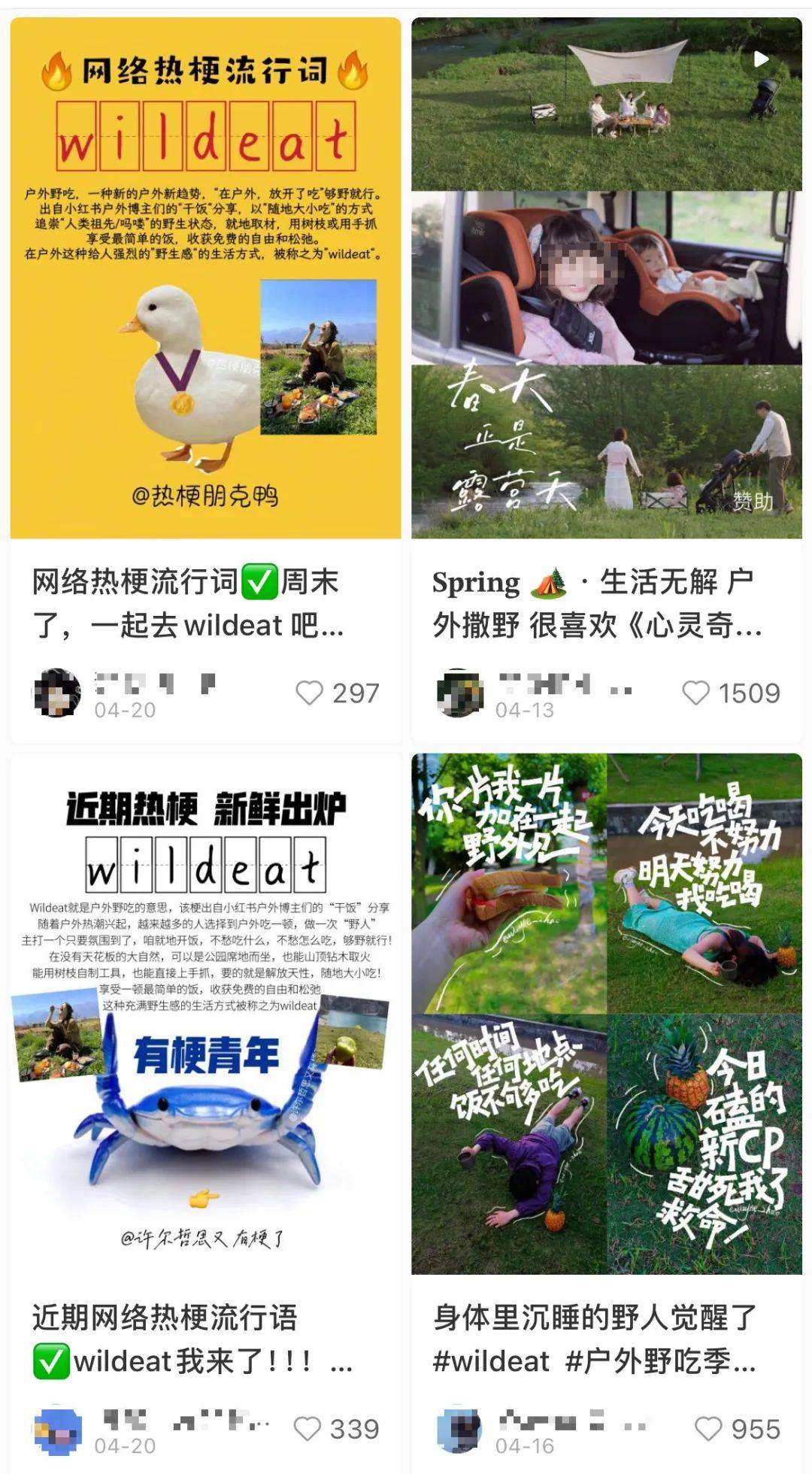Open the yellow wildeat duck post
812x1474 pixels.
click(205, 278)
